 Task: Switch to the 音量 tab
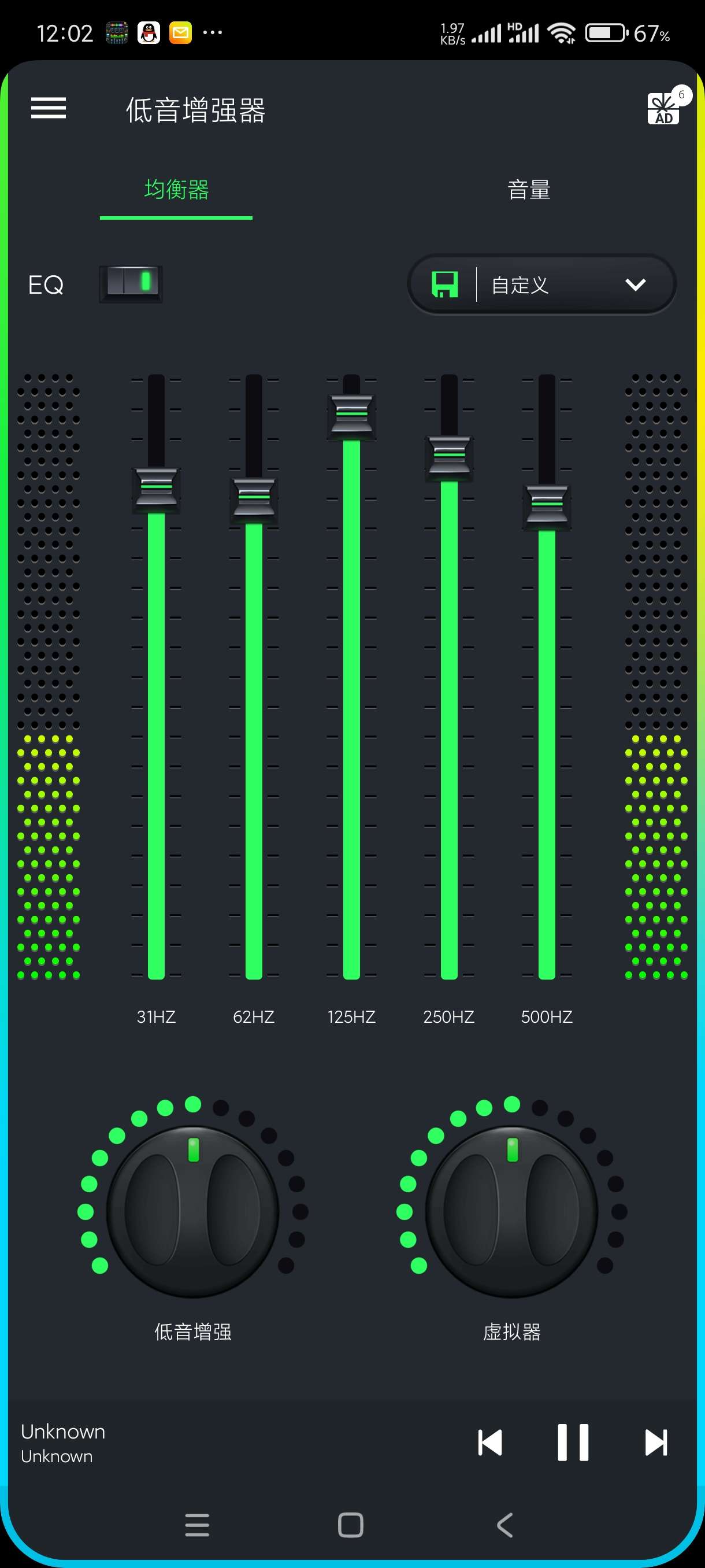[529, 190]
